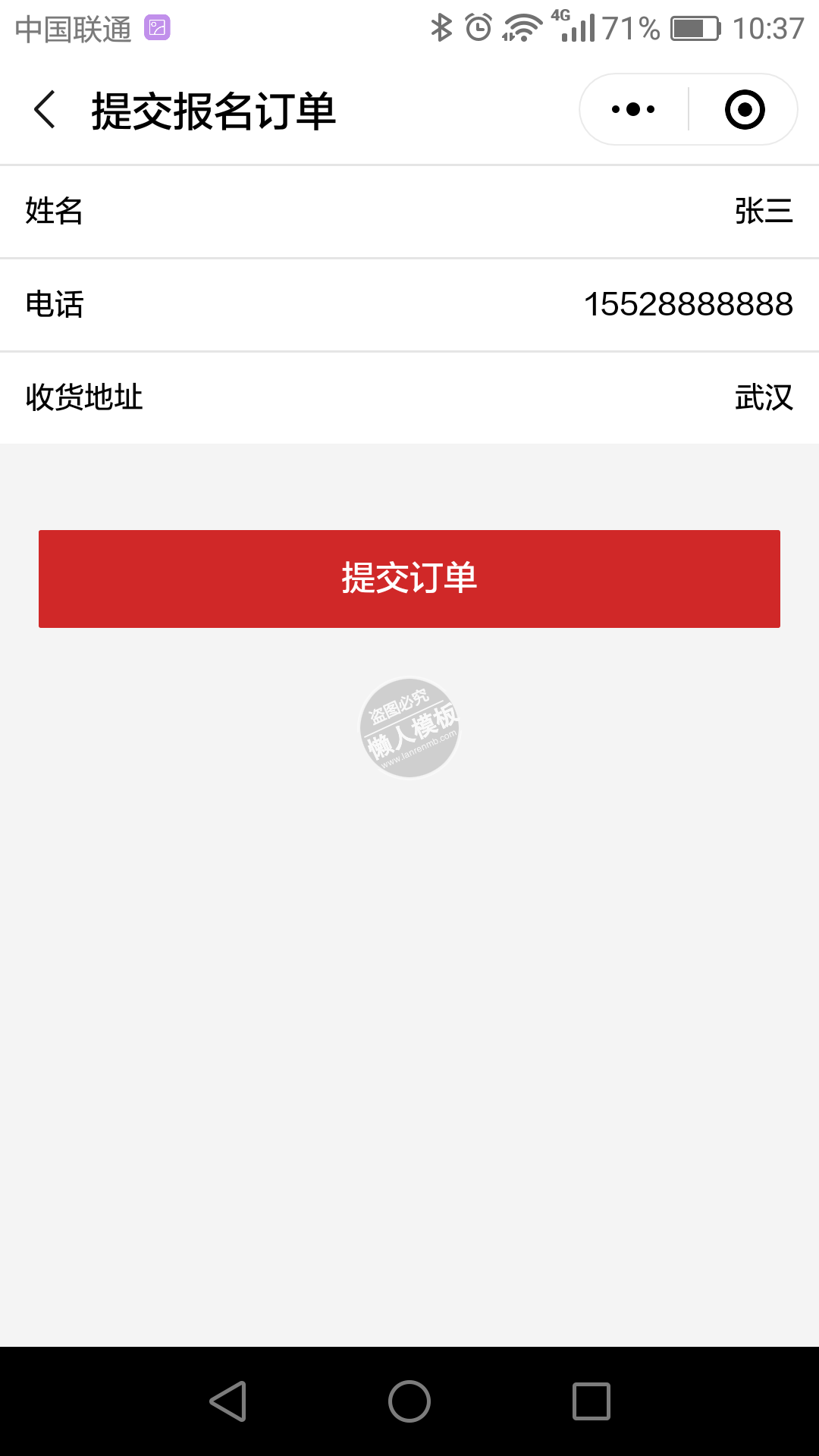
Task: Close the mini program with the circle button
Action: click(x=744, y=110)
